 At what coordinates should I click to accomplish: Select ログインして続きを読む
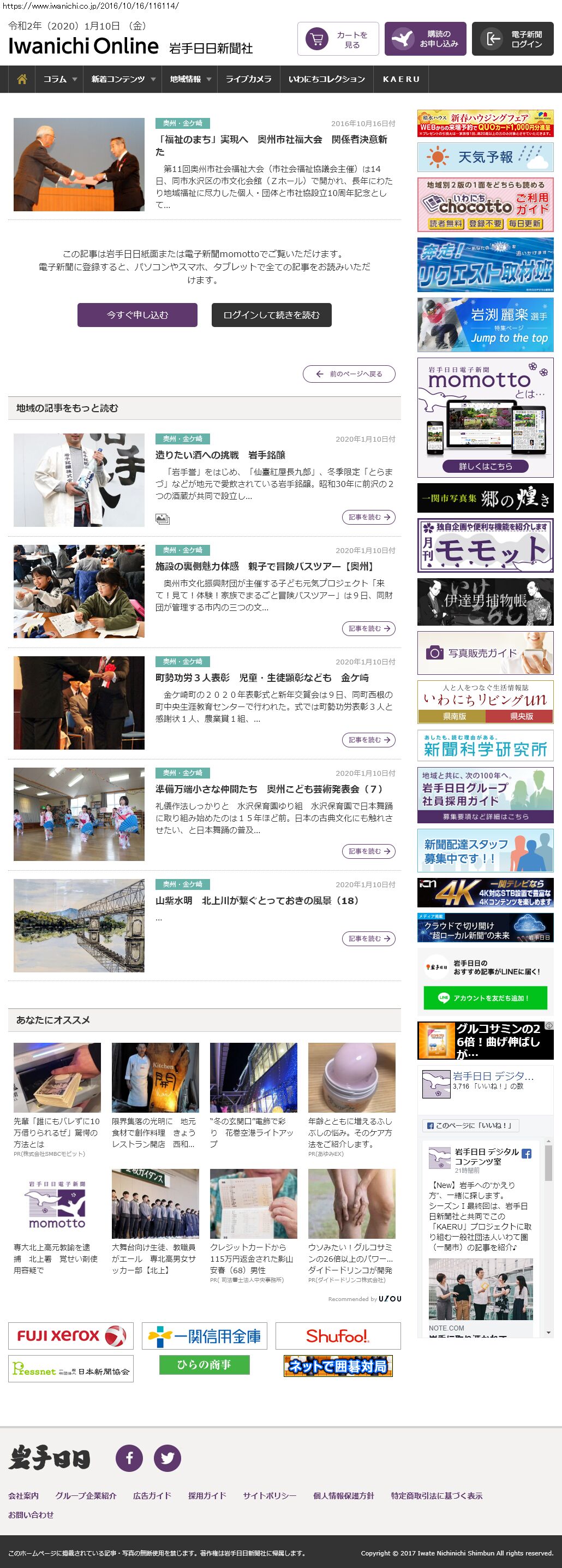(x=271, y=314)
